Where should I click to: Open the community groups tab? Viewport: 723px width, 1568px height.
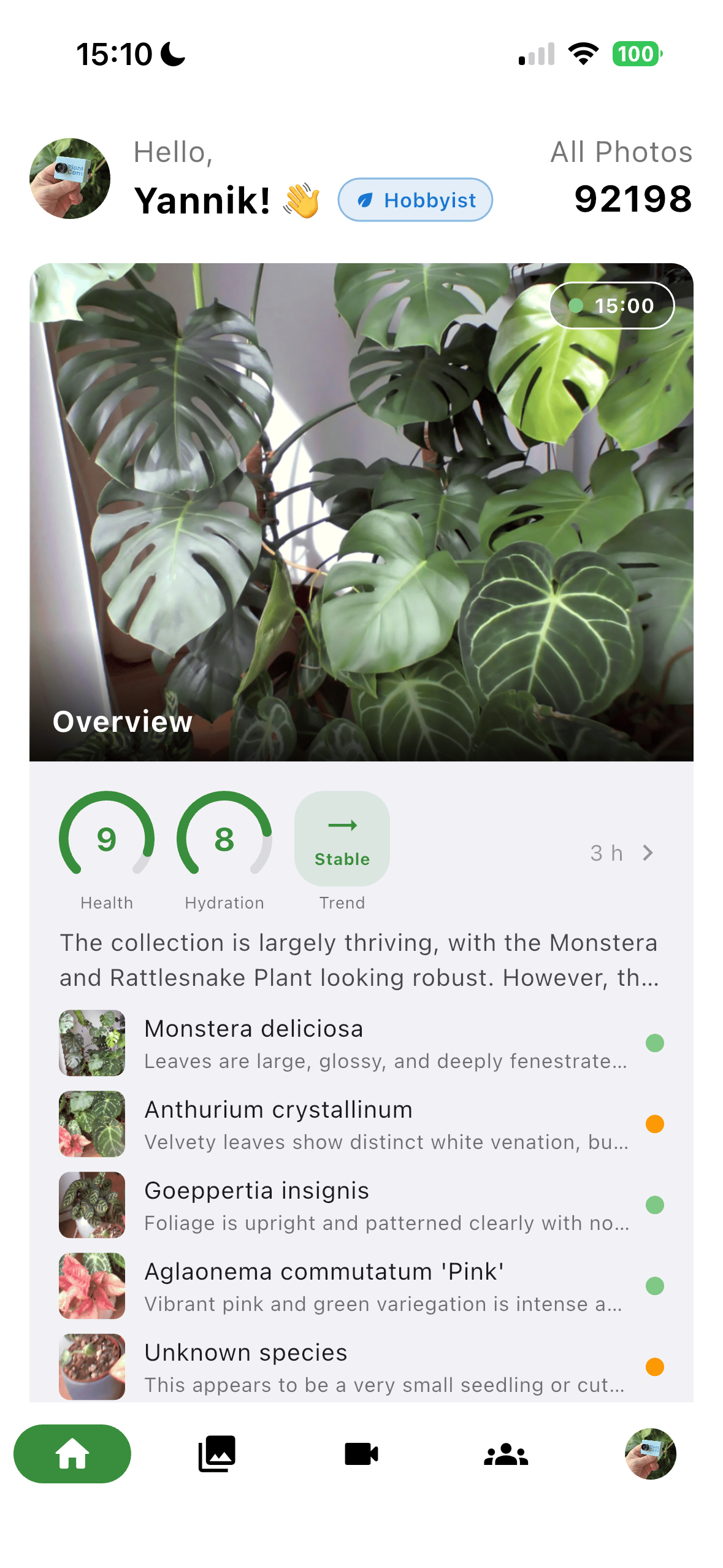[506, 1454]
